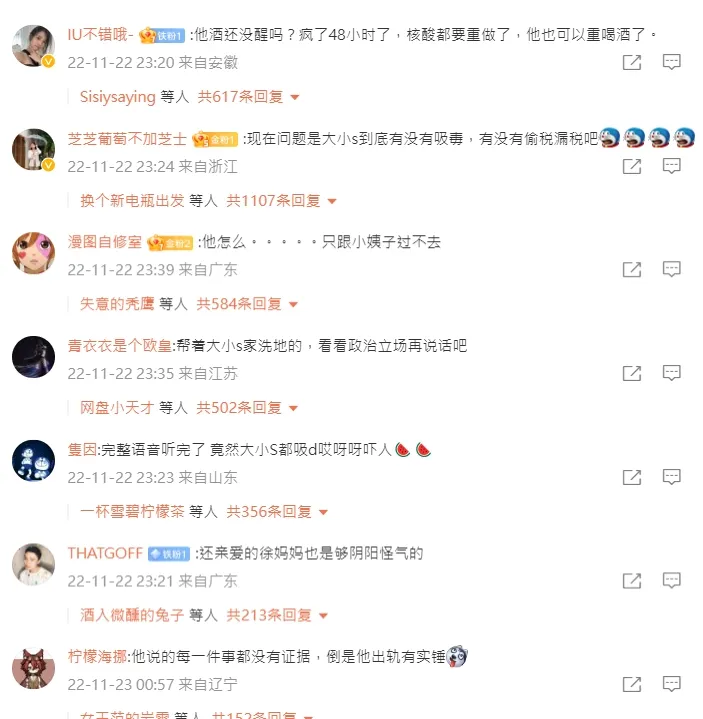Open 漫图自修室 username link
This screenshot has width=703, height=719.
[x=104, y=242]
